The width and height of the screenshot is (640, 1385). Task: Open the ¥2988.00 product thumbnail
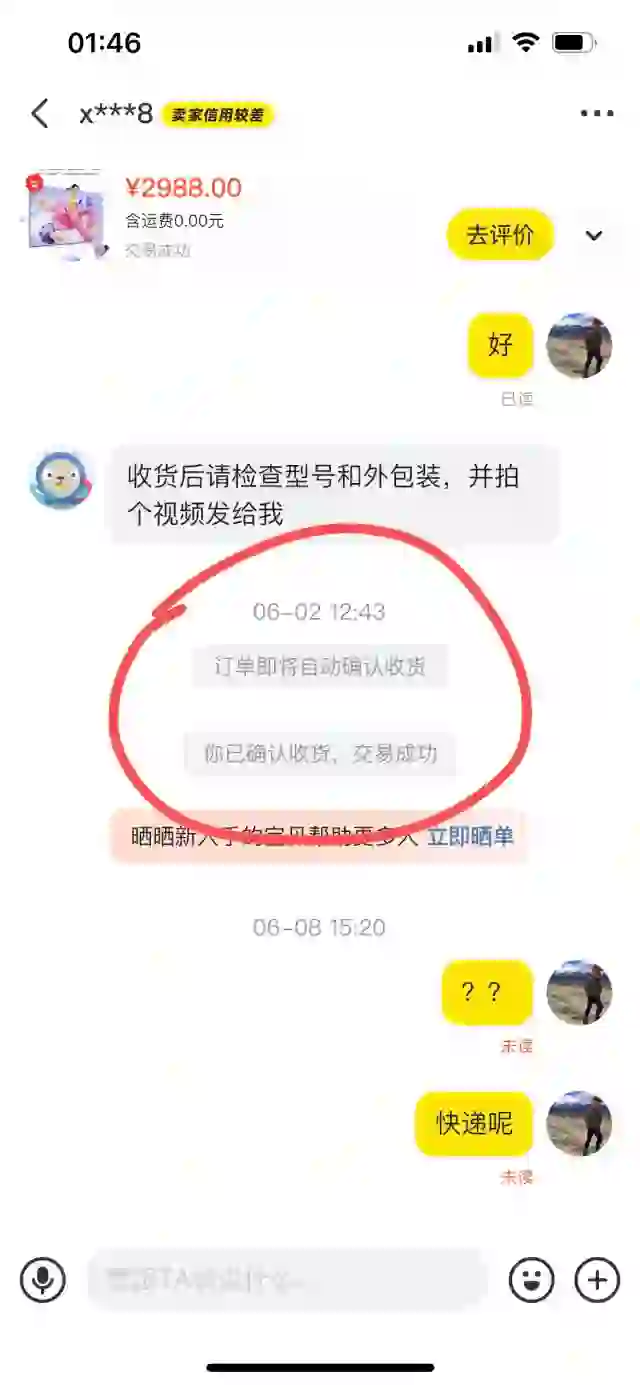coord(65,213)
